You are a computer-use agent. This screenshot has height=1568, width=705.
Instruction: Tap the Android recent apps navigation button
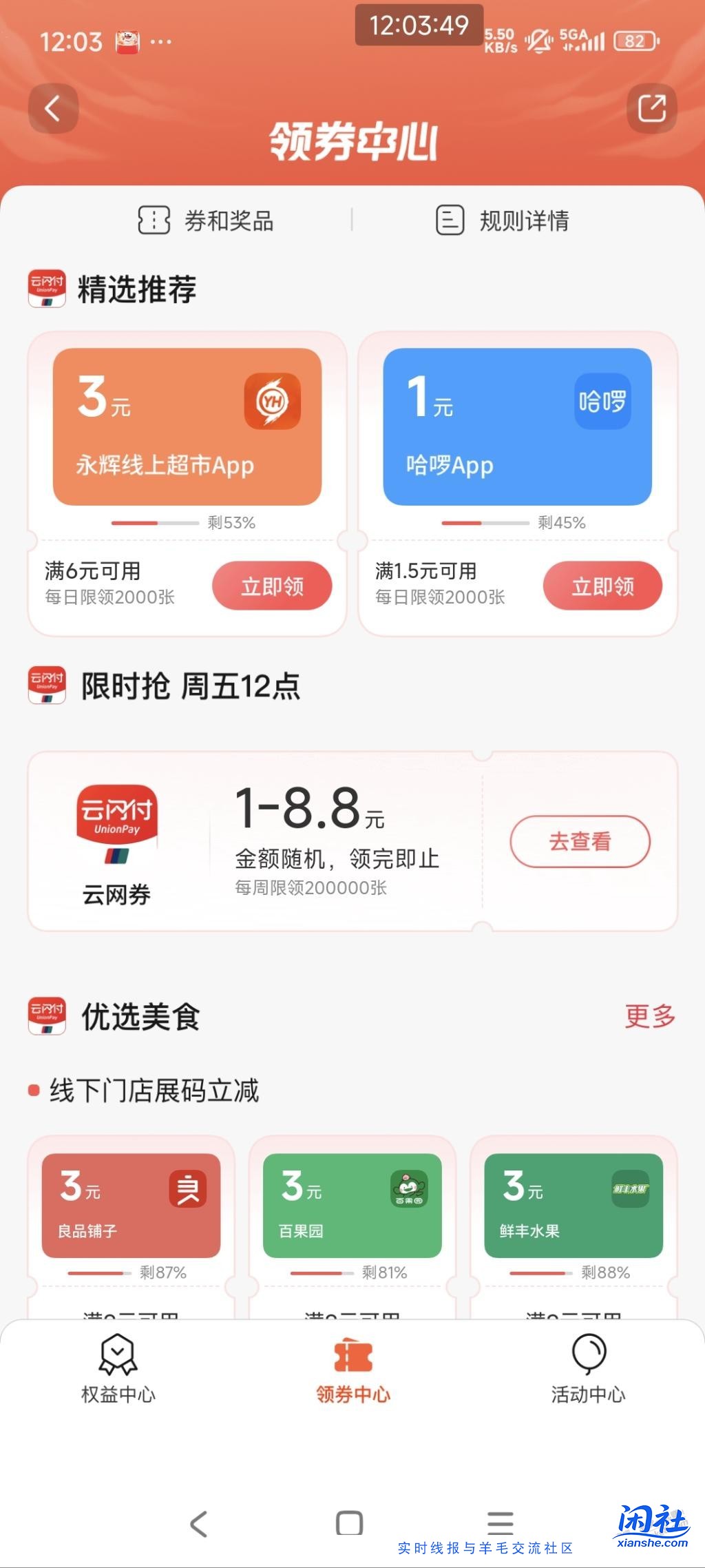(501, 1523)
